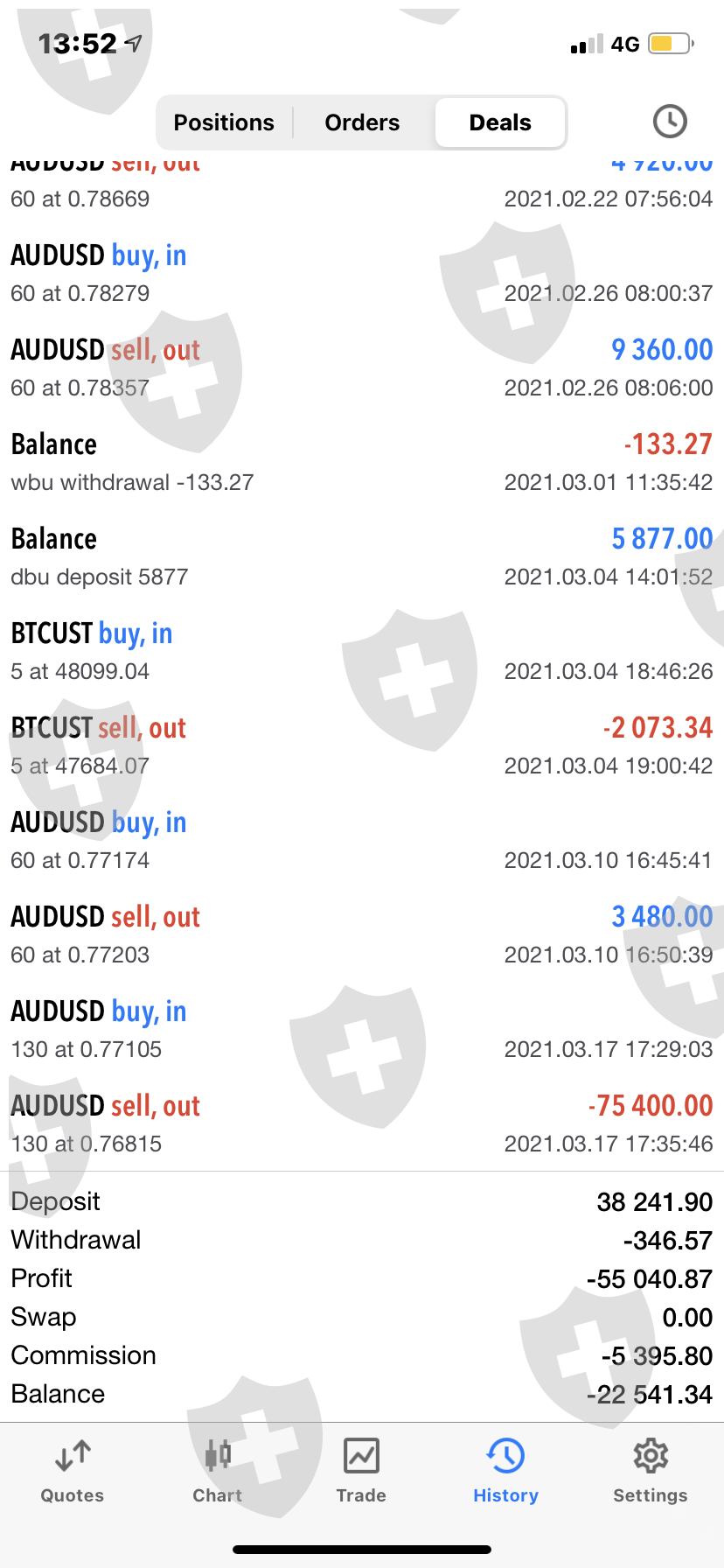Image resolution: width=724 pixels, height=1568 pixels.
Task: Open the AUDUSD buy deal at 0.77105
Action: (362, 1029)
